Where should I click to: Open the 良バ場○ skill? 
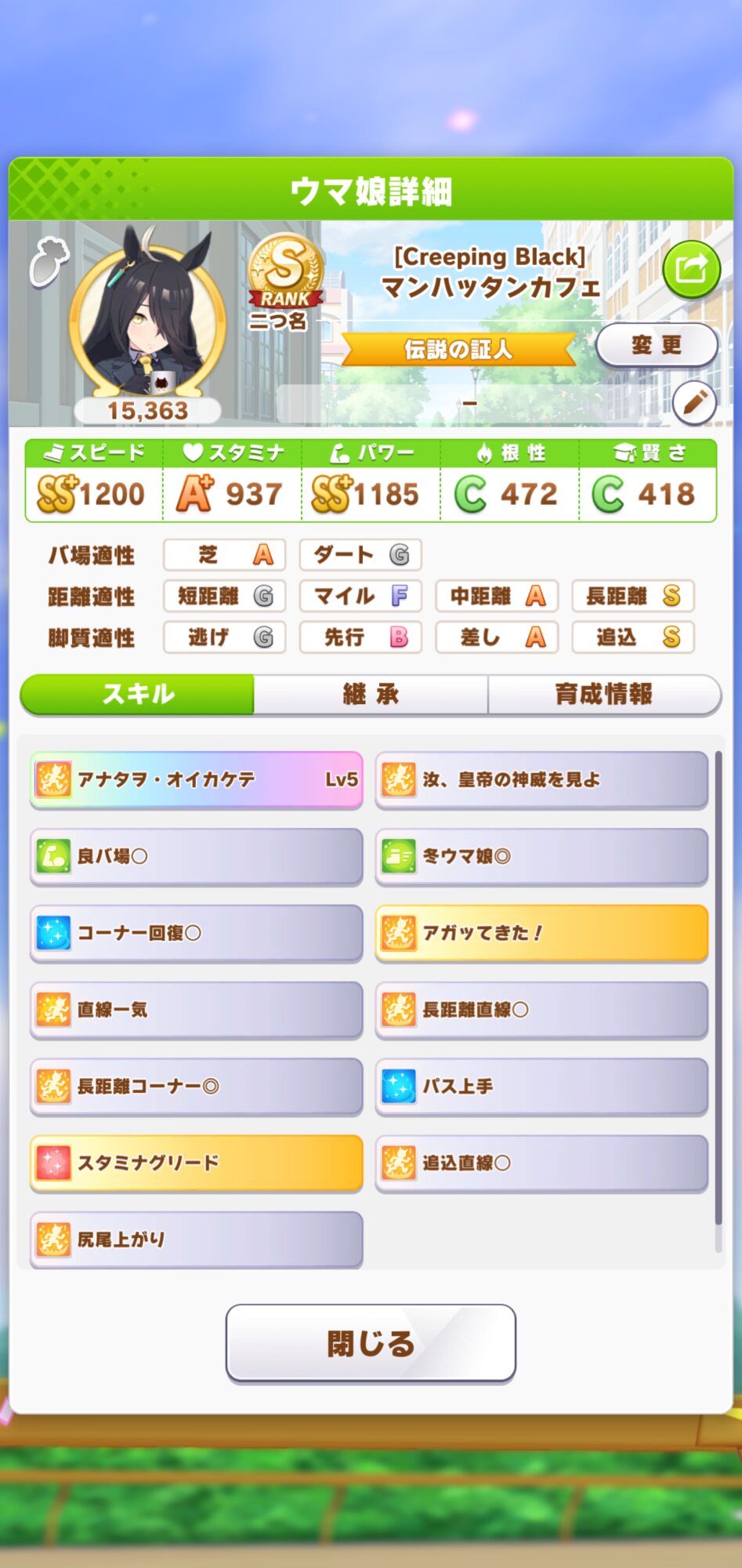(x=197, y=856)
